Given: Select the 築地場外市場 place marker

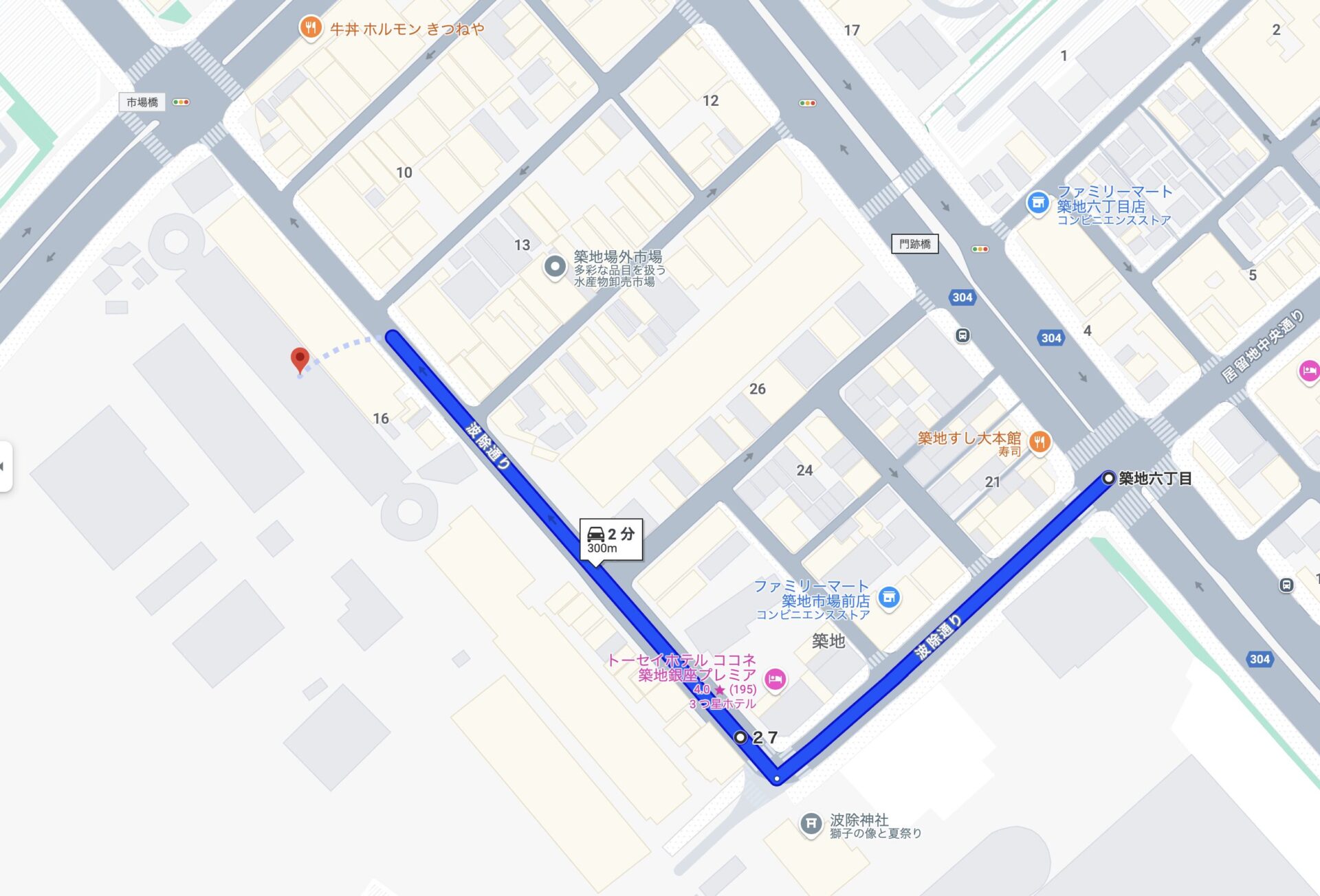Looking at the screenshot, I should click(x=554, y=267).
